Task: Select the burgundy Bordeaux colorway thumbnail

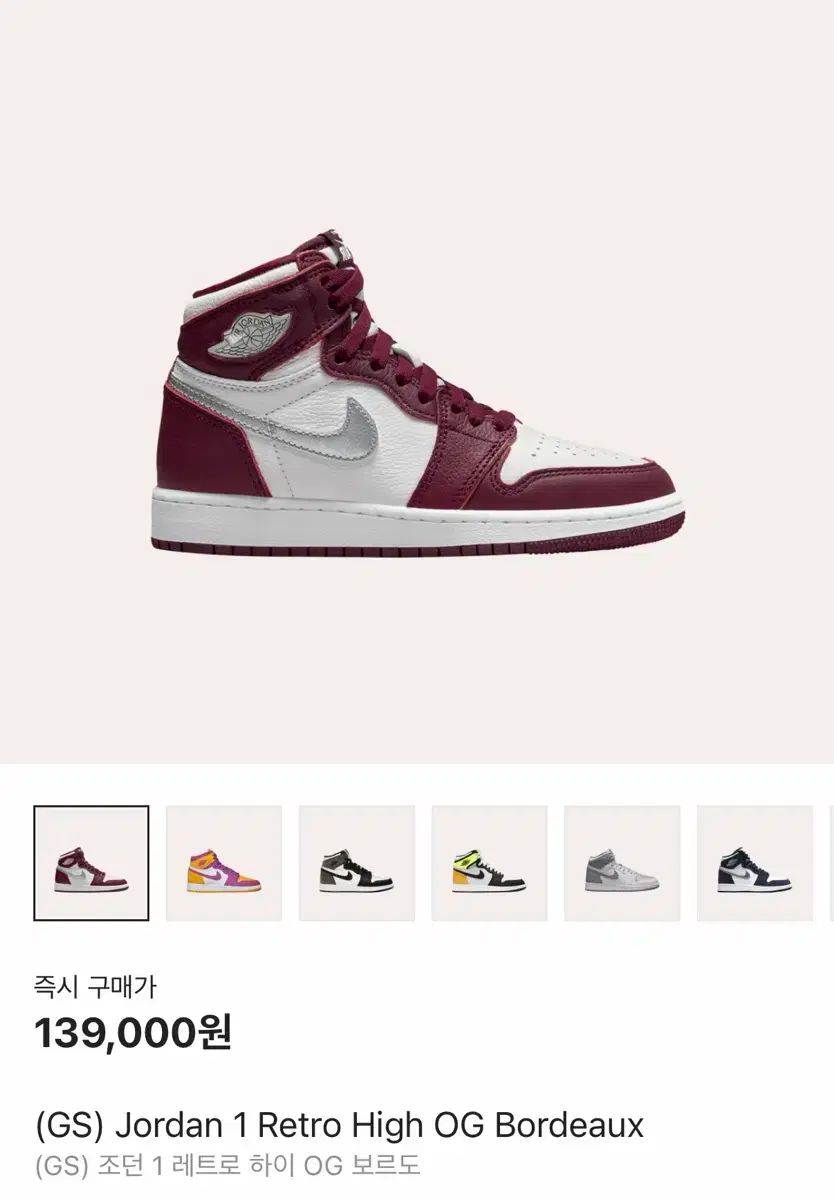Action: tap(91, 862)
